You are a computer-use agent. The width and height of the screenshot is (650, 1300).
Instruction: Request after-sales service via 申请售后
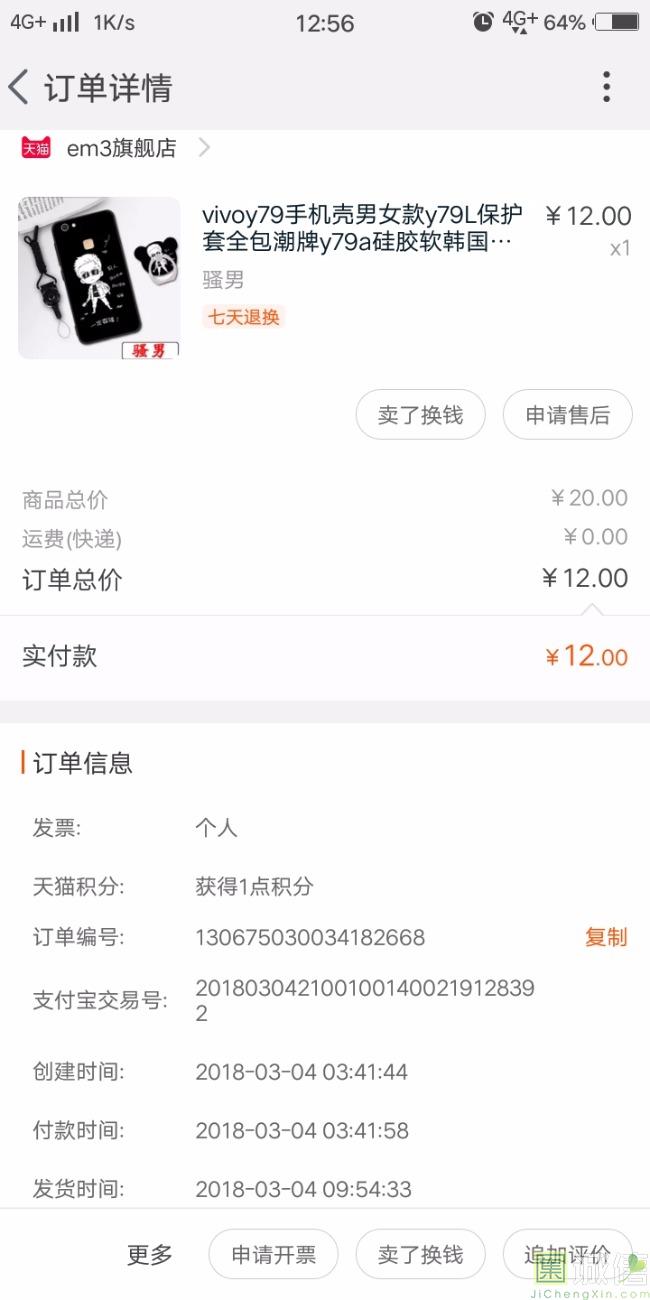pyautogui.click(x=567, y=415)
